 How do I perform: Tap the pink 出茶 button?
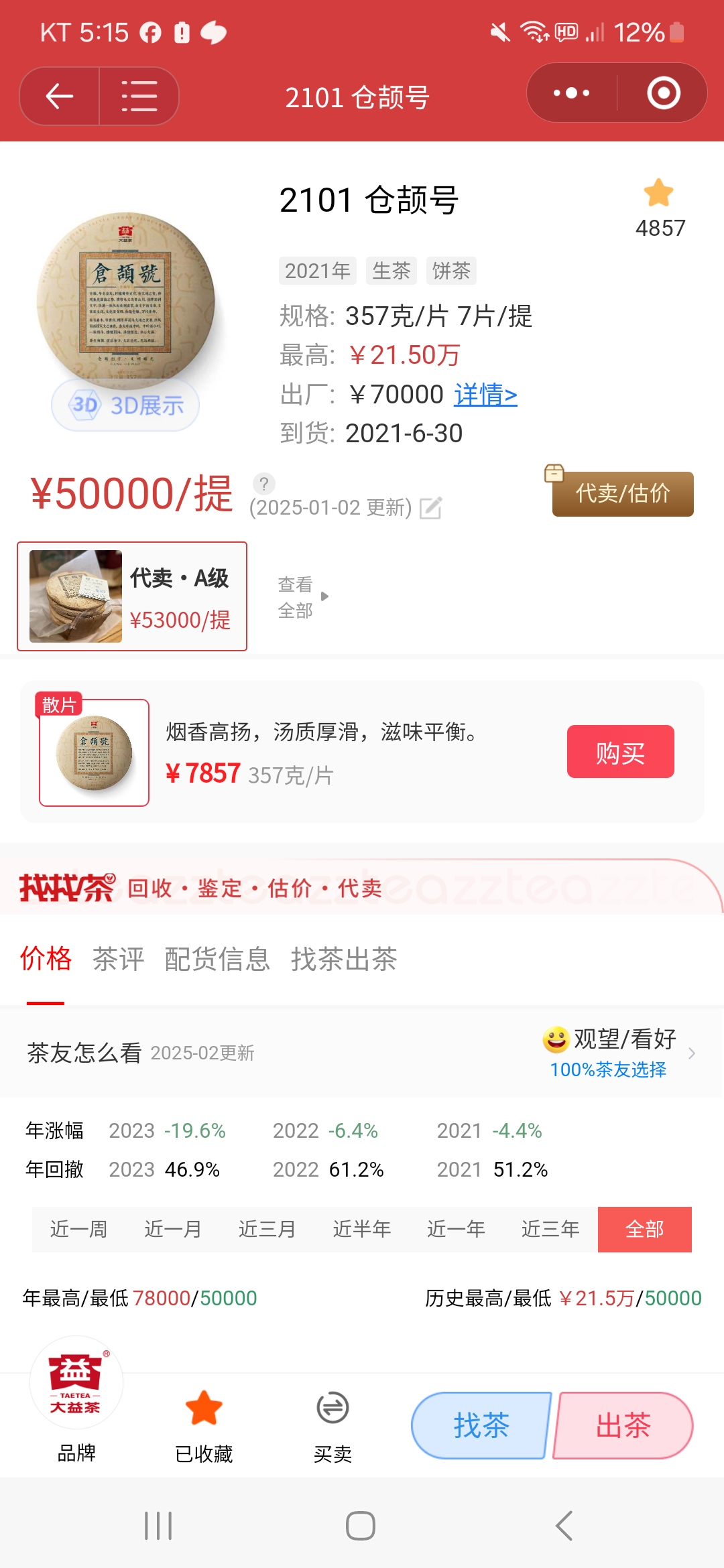[623, 1425]
